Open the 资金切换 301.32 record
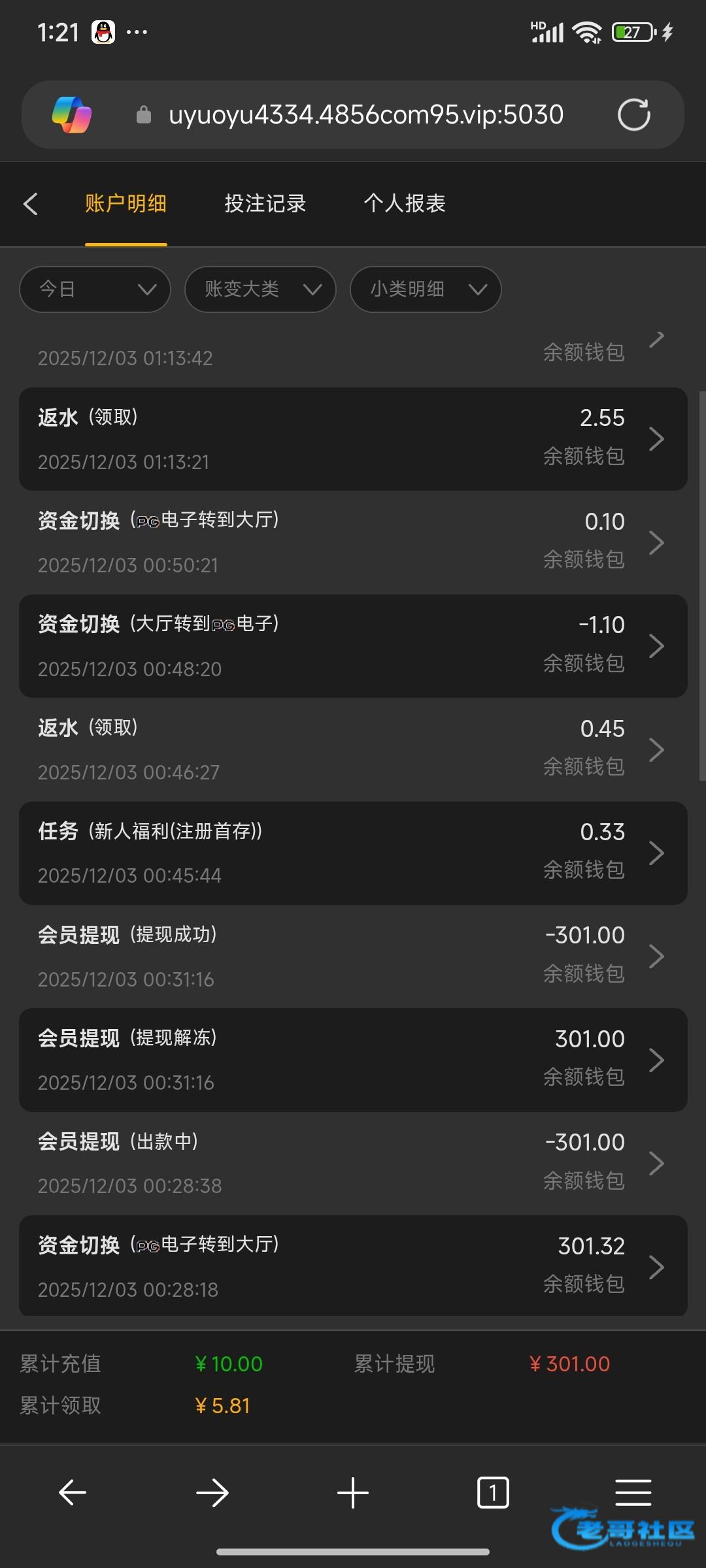 [x=353, y=1266]
